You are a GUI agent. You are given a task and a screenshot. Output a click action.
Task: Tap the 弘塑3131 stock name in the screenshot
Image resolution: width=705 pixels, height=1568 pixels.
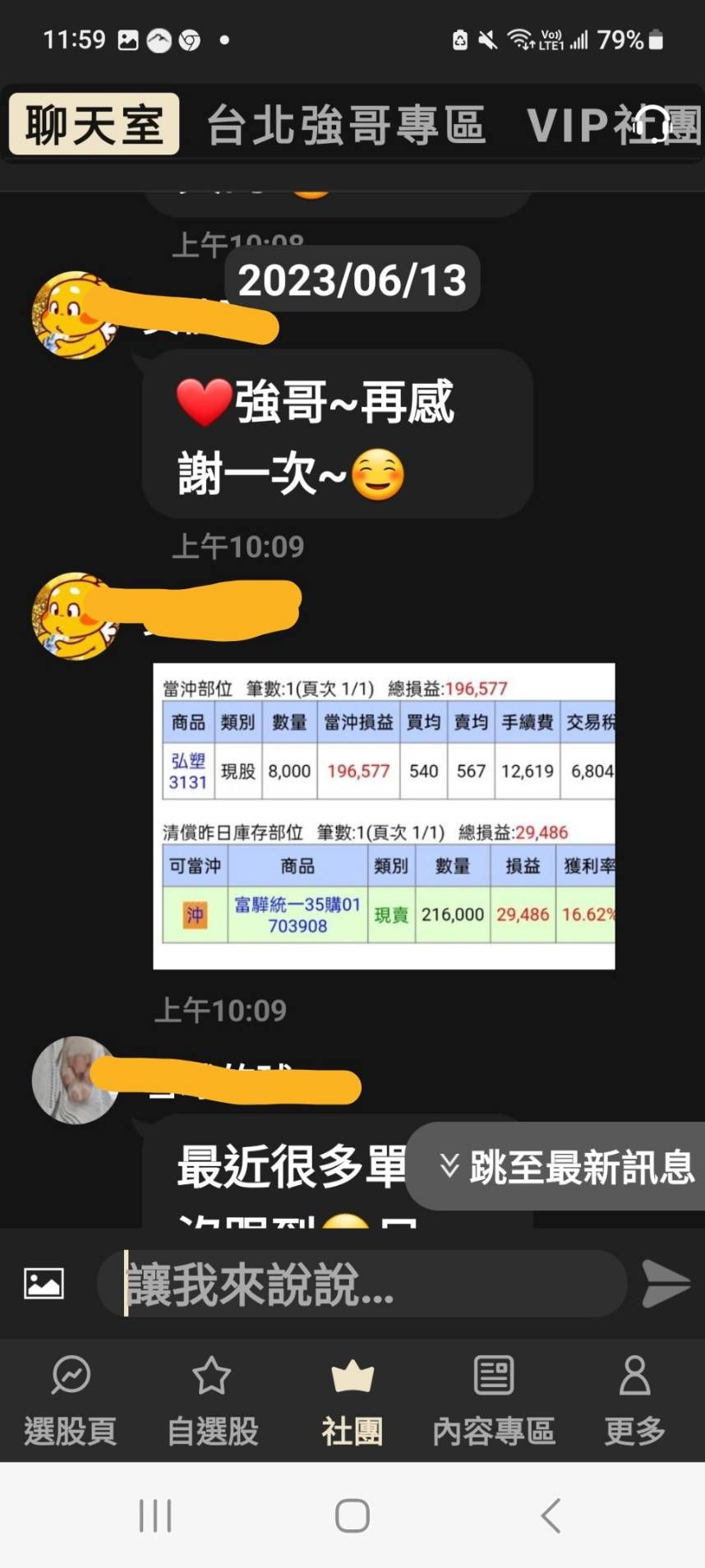187,770
